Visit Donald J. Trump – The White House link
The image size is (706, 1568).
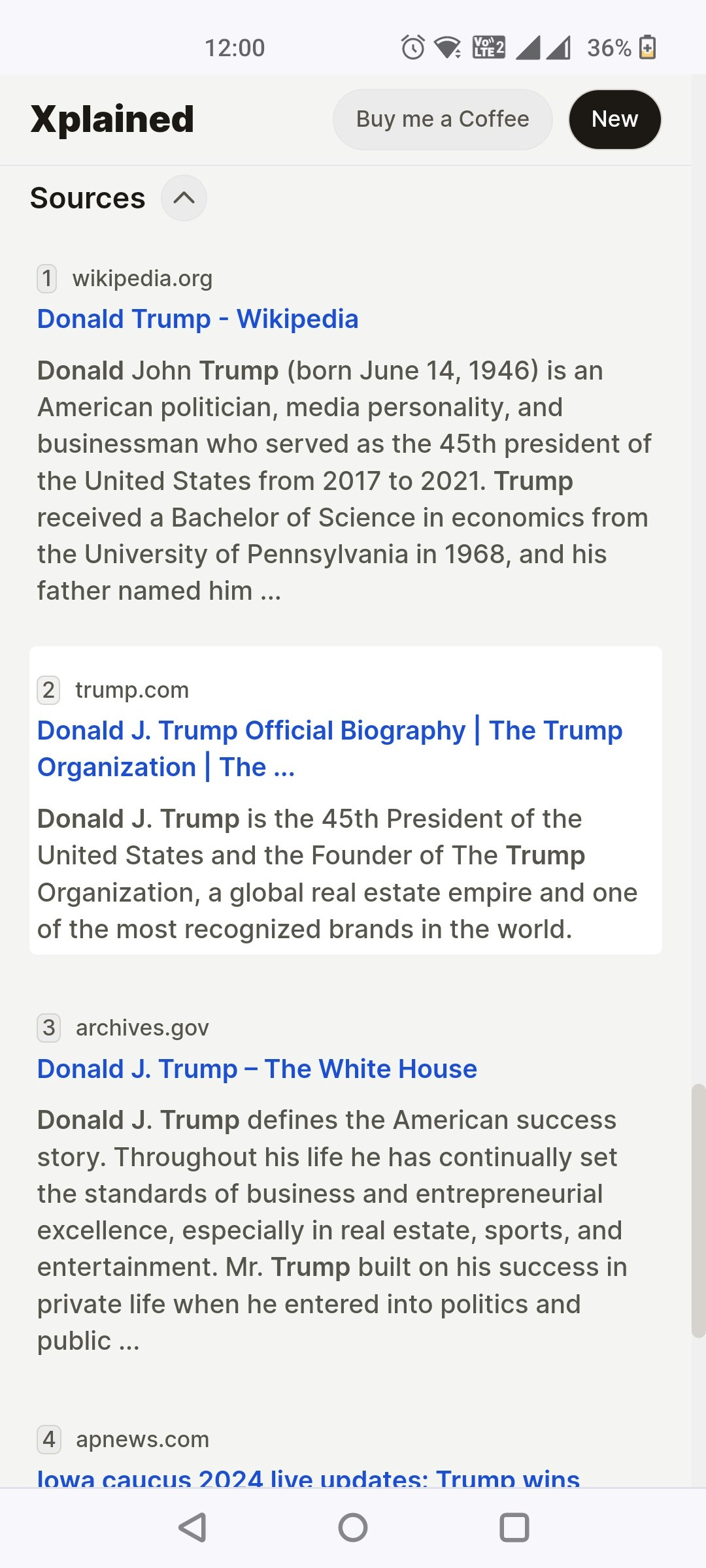pyautogui.click(x=257, y=1070)
